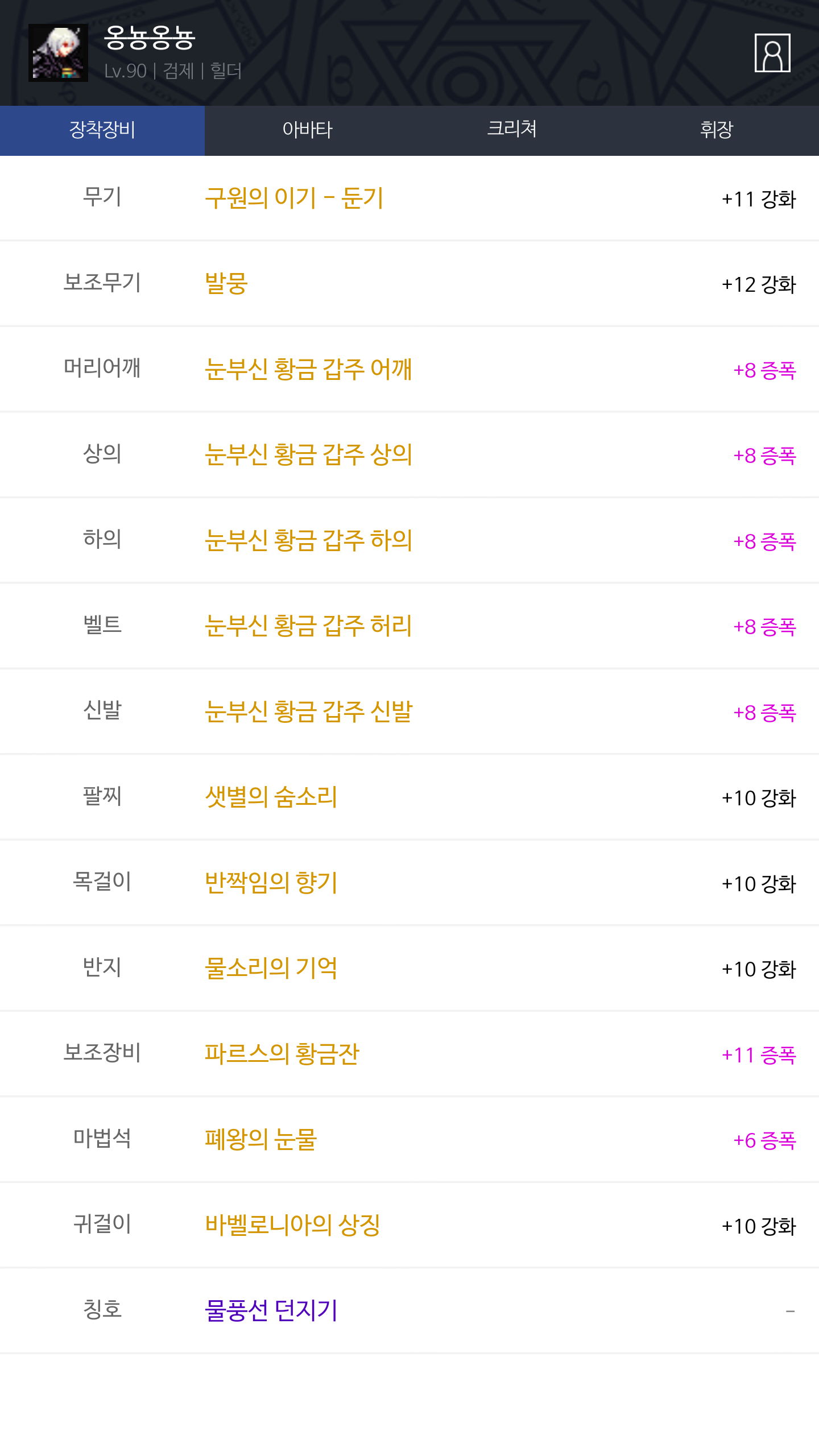Open the bracelet 샛별의 숨소리
The image size is (819, 1456).
(x=271, y=797)
